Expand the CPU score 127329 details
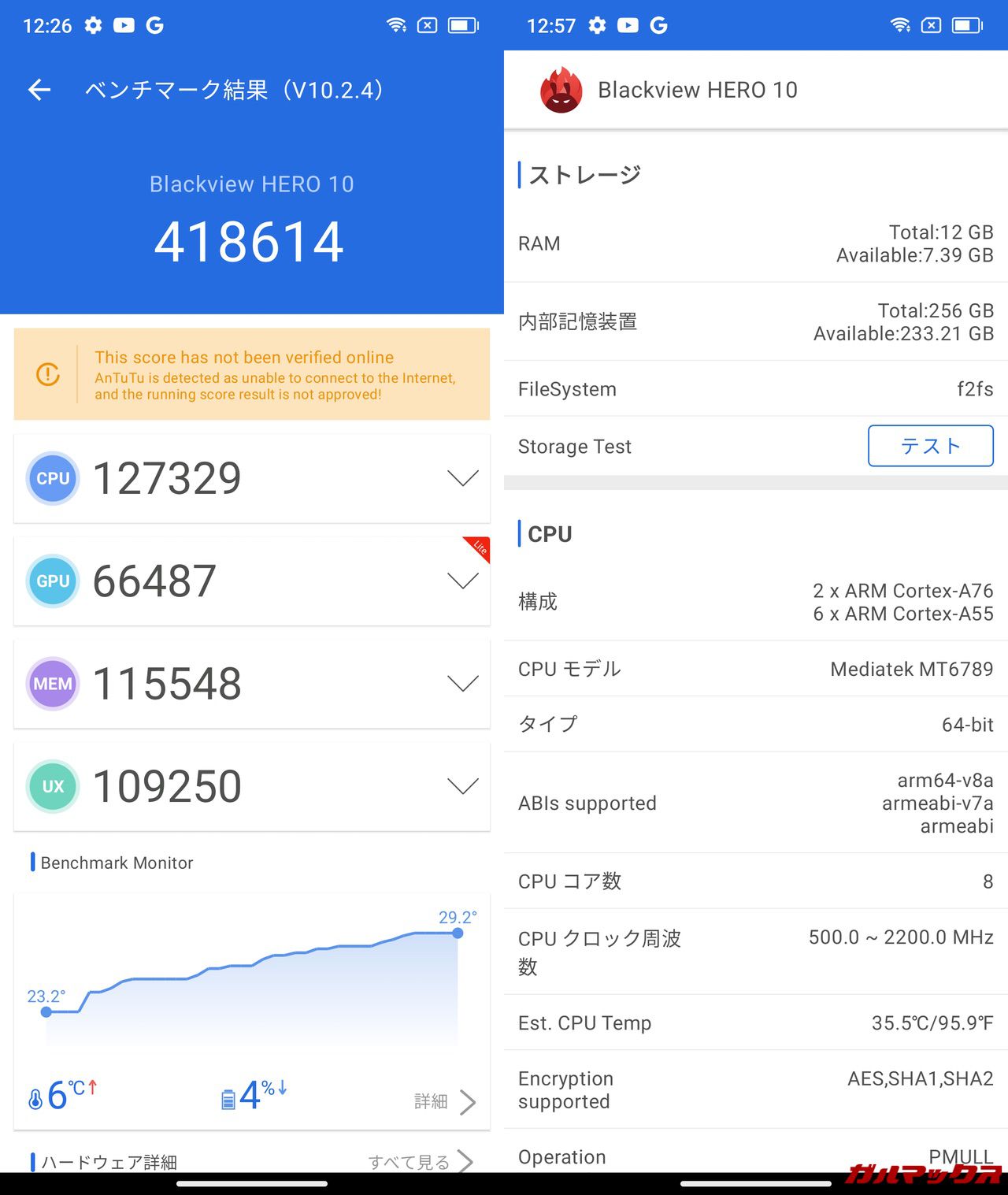1008x1195 pixels. 462,478
